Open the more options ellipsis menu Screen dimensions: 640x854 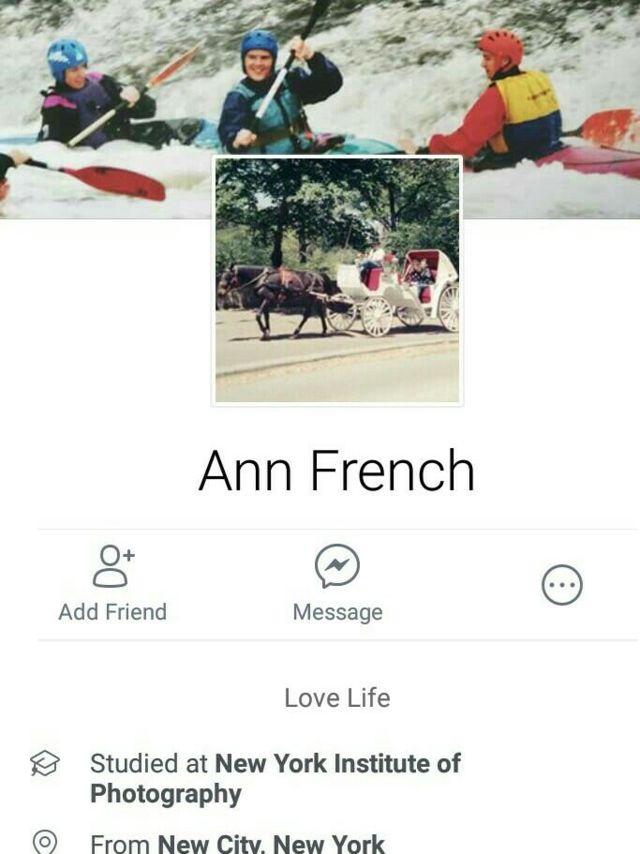point(562,585)
